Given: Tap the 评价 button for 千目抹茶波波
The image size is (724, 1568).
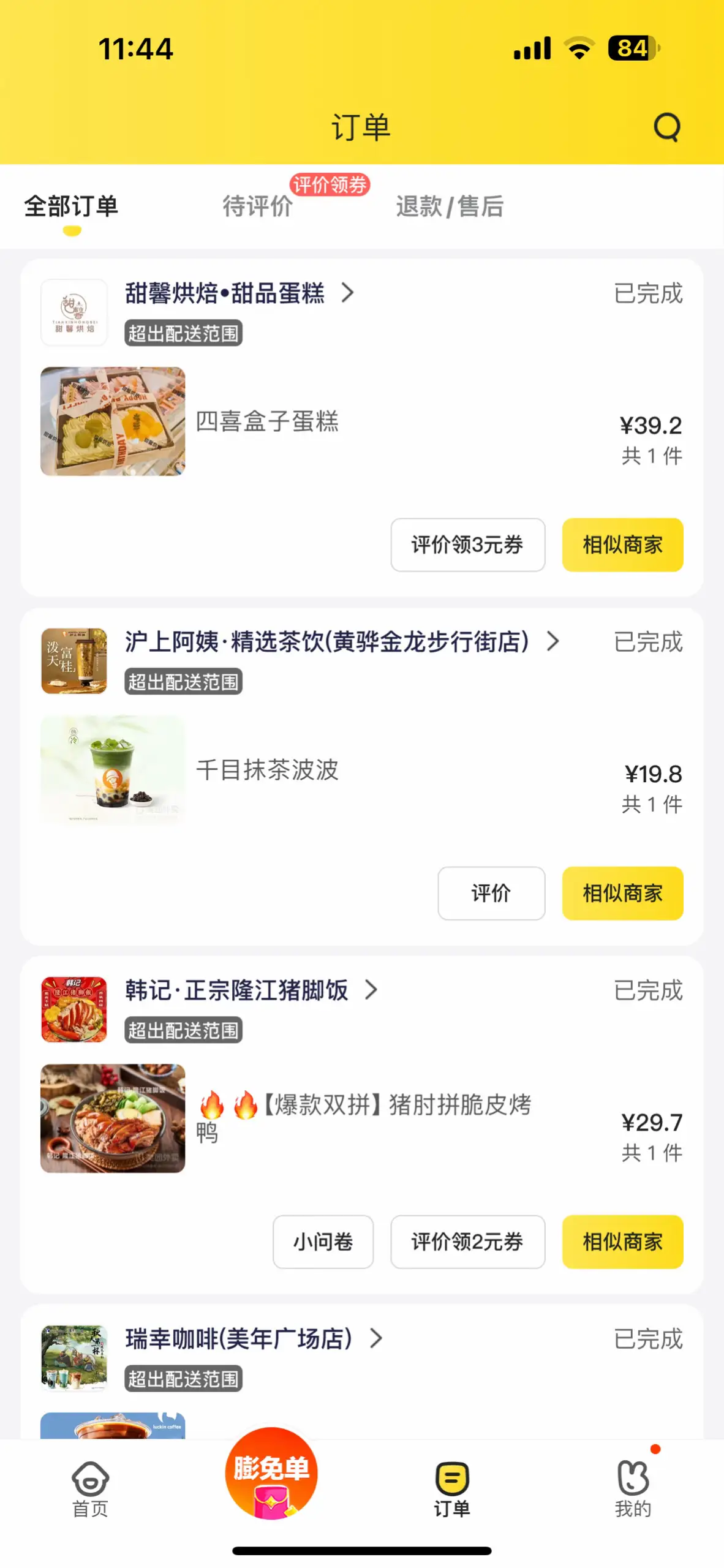Looking at the screenshot, I should tap(491, 894).
